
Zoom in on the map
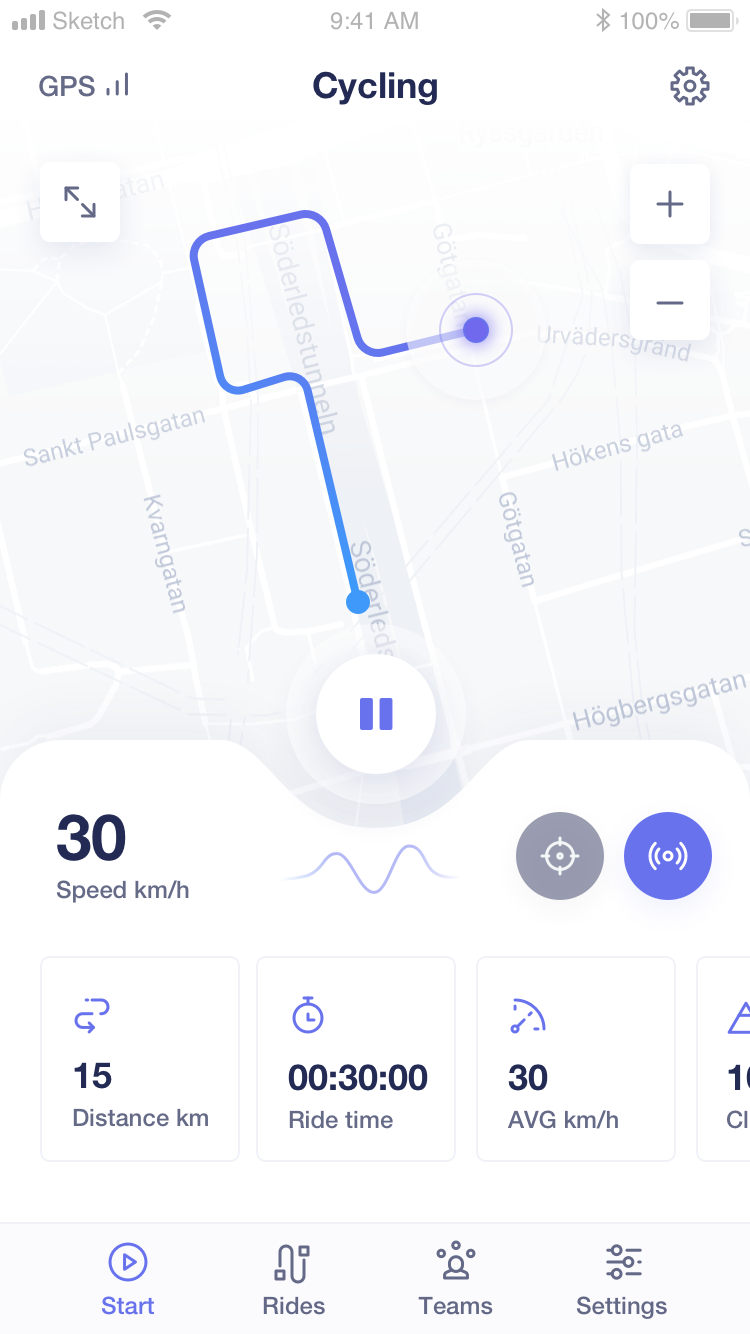pyautogui.click(x=670, y=204)
